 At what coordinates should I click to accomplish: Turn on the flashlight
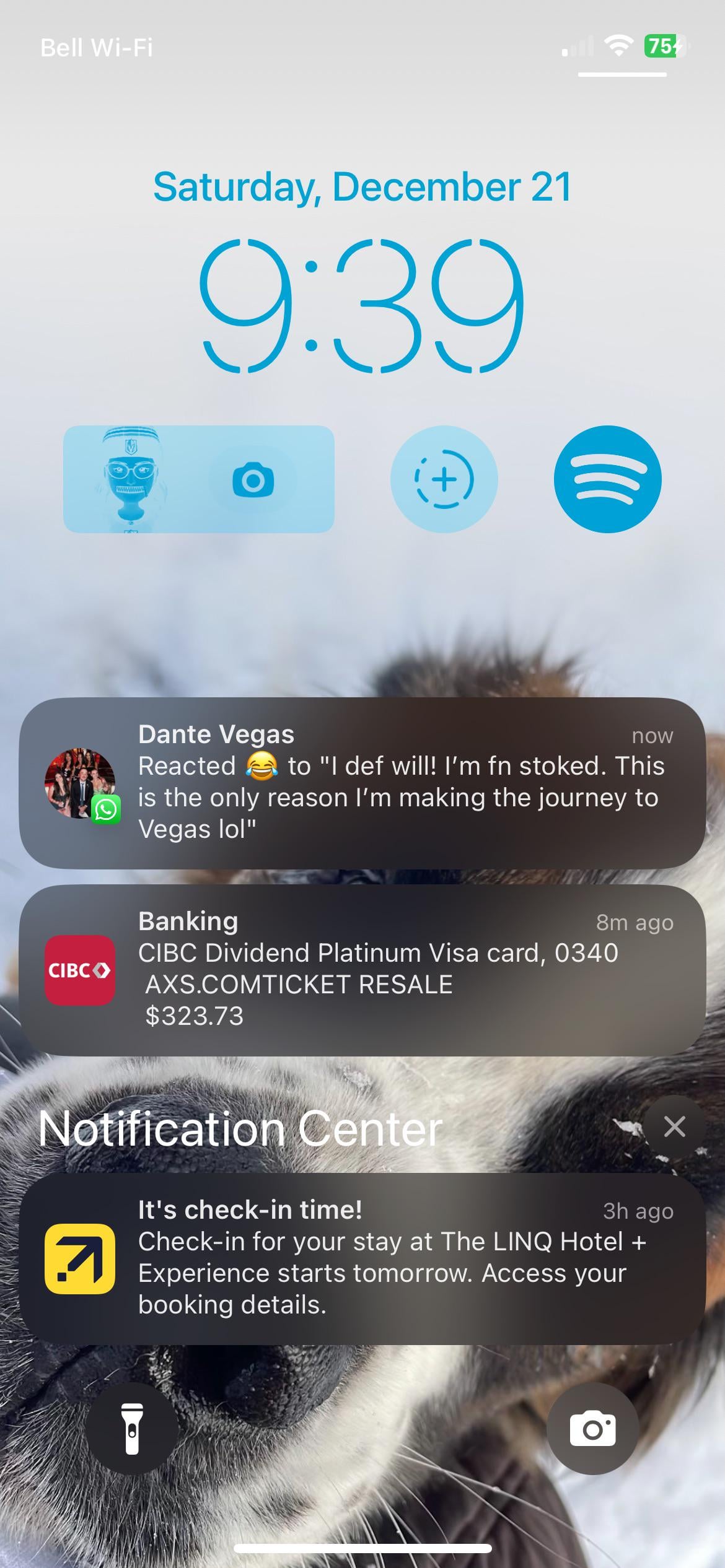tap(132, 1429)
